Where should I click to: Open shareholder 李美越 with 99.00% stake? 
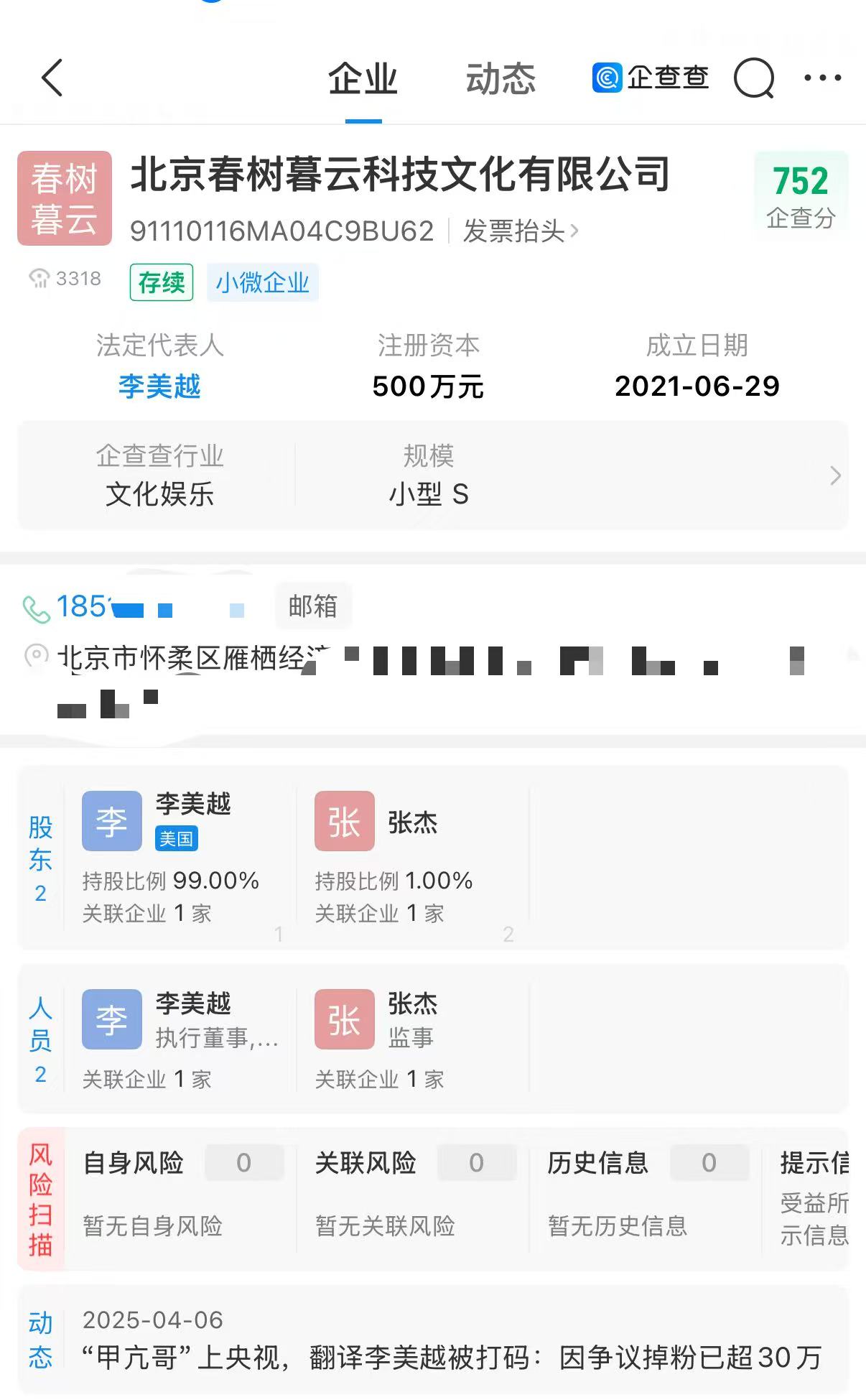coord(180,858)
